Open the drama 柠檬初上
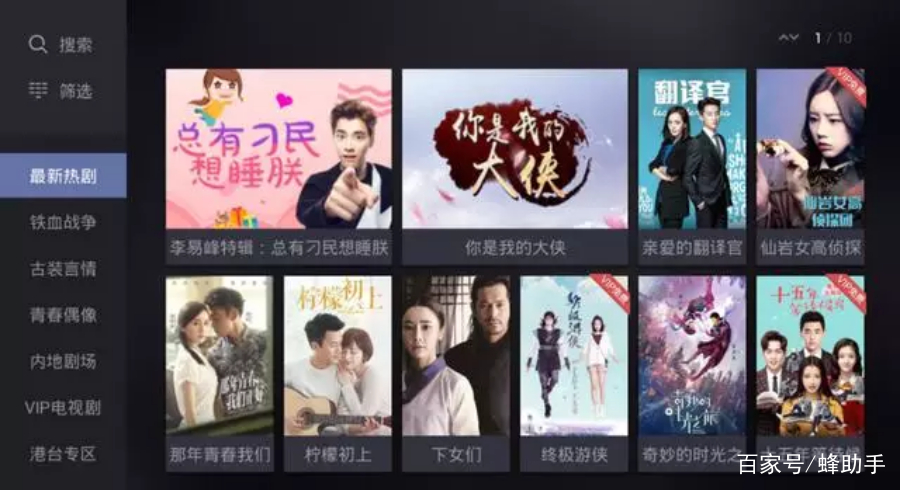Screen dimensions: 900x490 (x=337, y=372)
